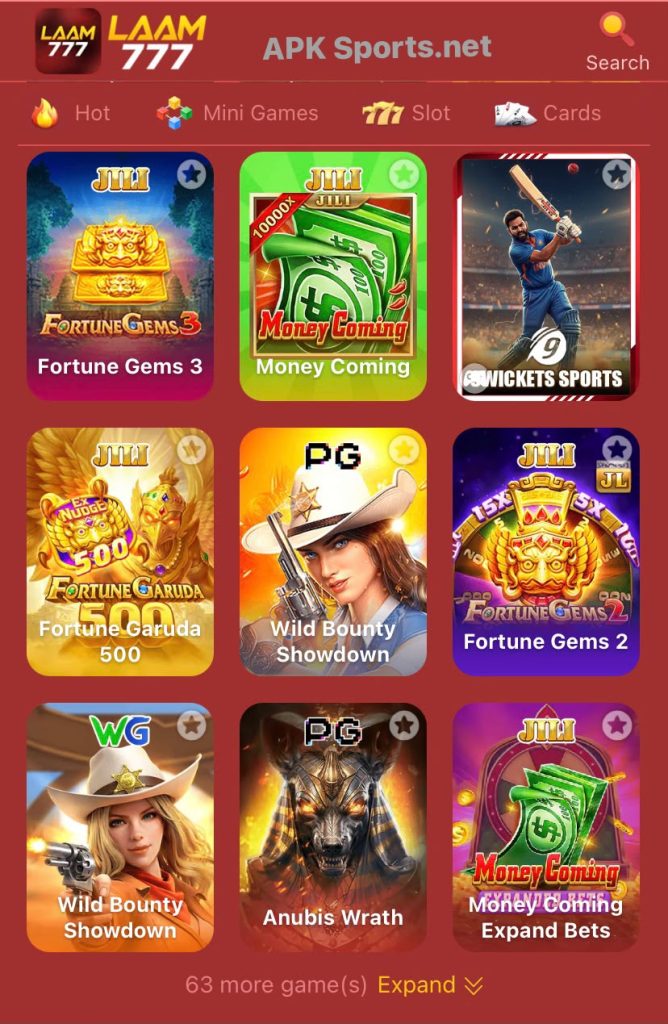Switch to the Hot tab

click(71, 113)
